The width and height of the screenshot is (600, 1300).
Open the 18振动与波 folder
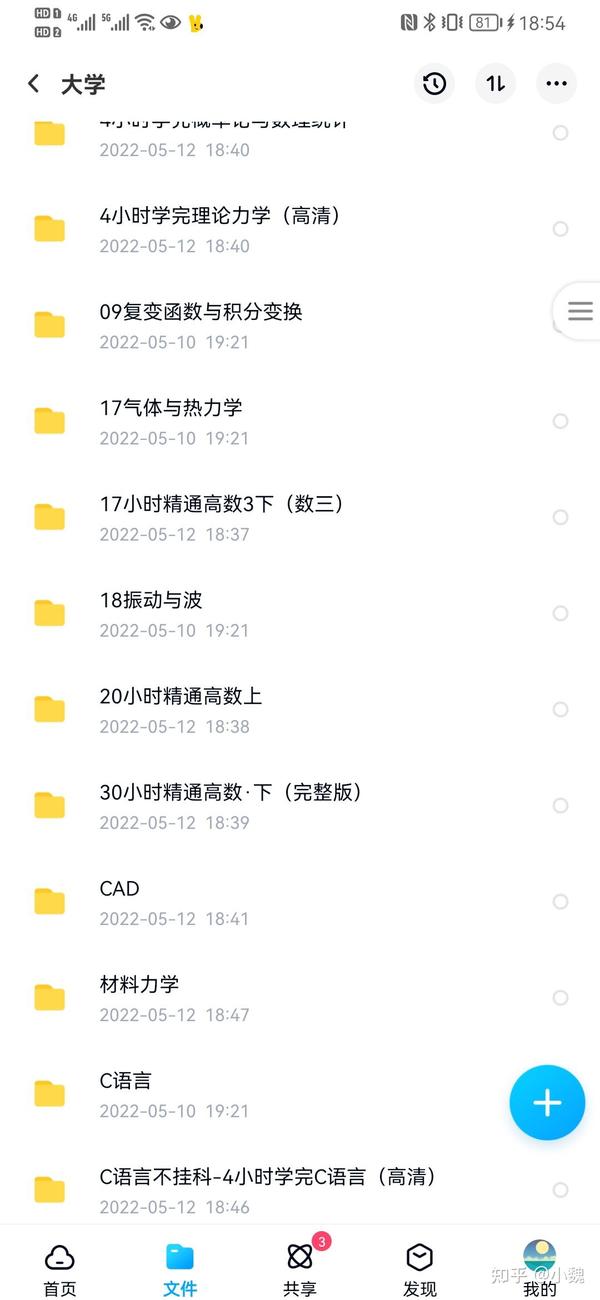[x=300, y=613]
